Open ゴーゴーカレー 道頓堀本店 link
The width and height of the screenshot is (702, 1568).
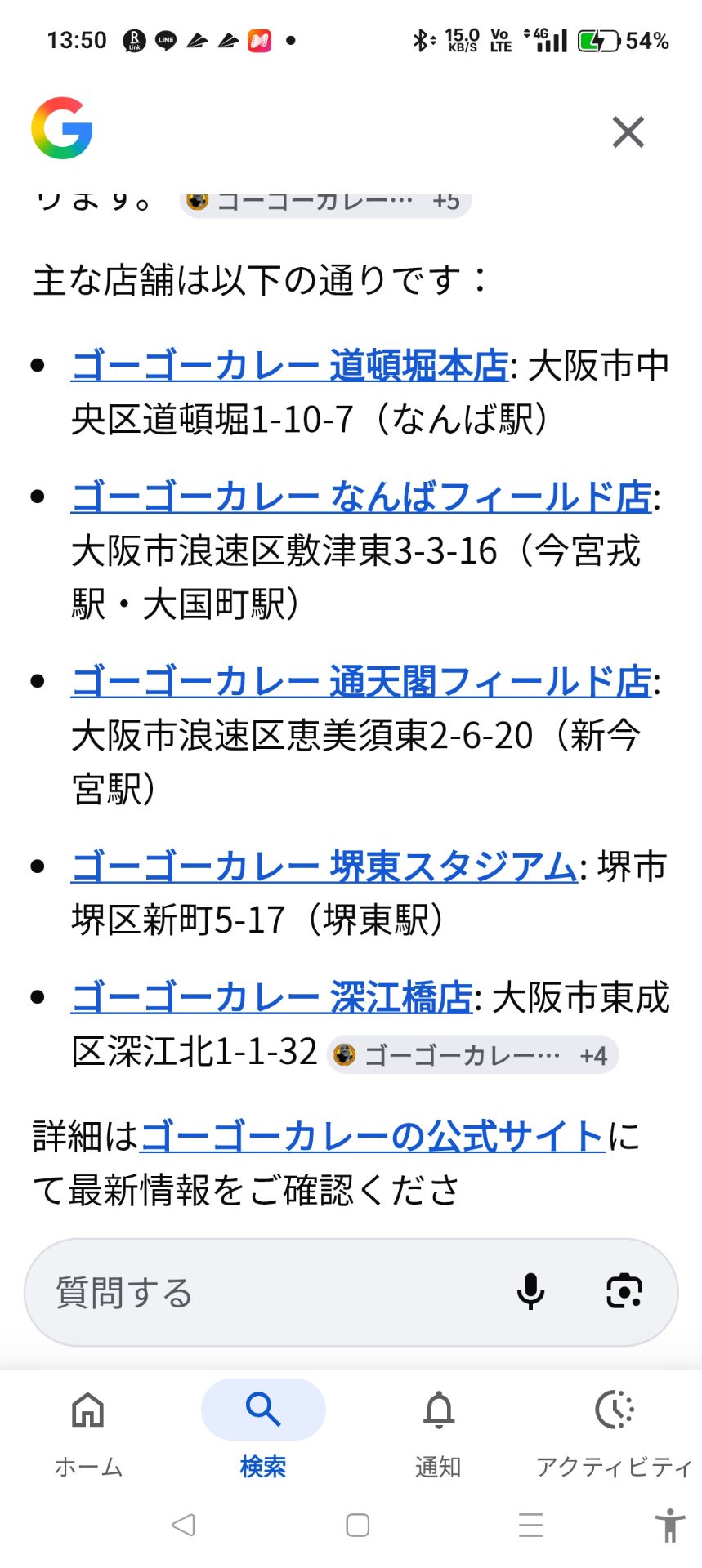tap(290, 365)
